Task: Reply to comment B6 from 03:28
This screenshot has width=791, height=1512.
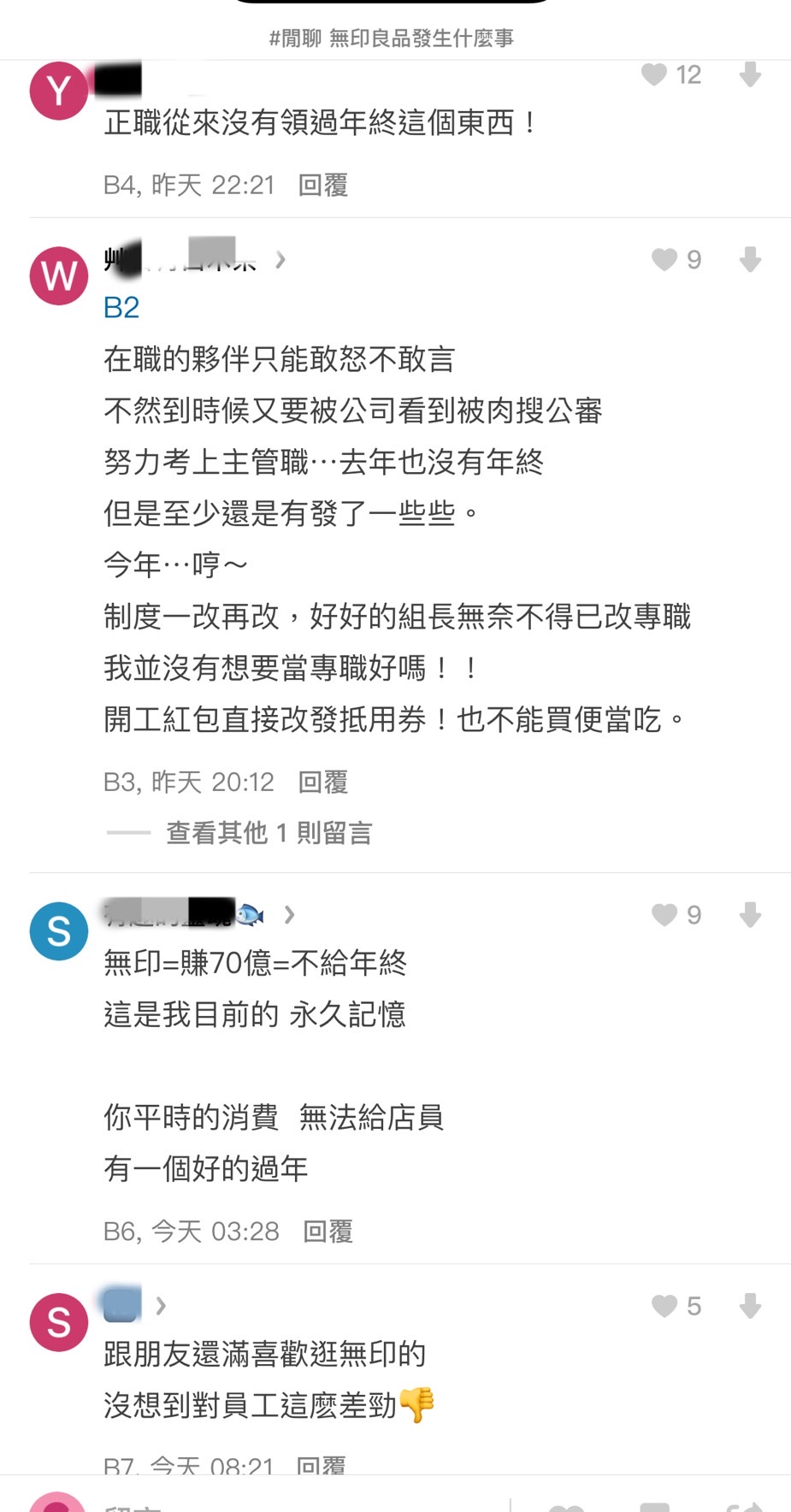Action: click(328, 1231)
